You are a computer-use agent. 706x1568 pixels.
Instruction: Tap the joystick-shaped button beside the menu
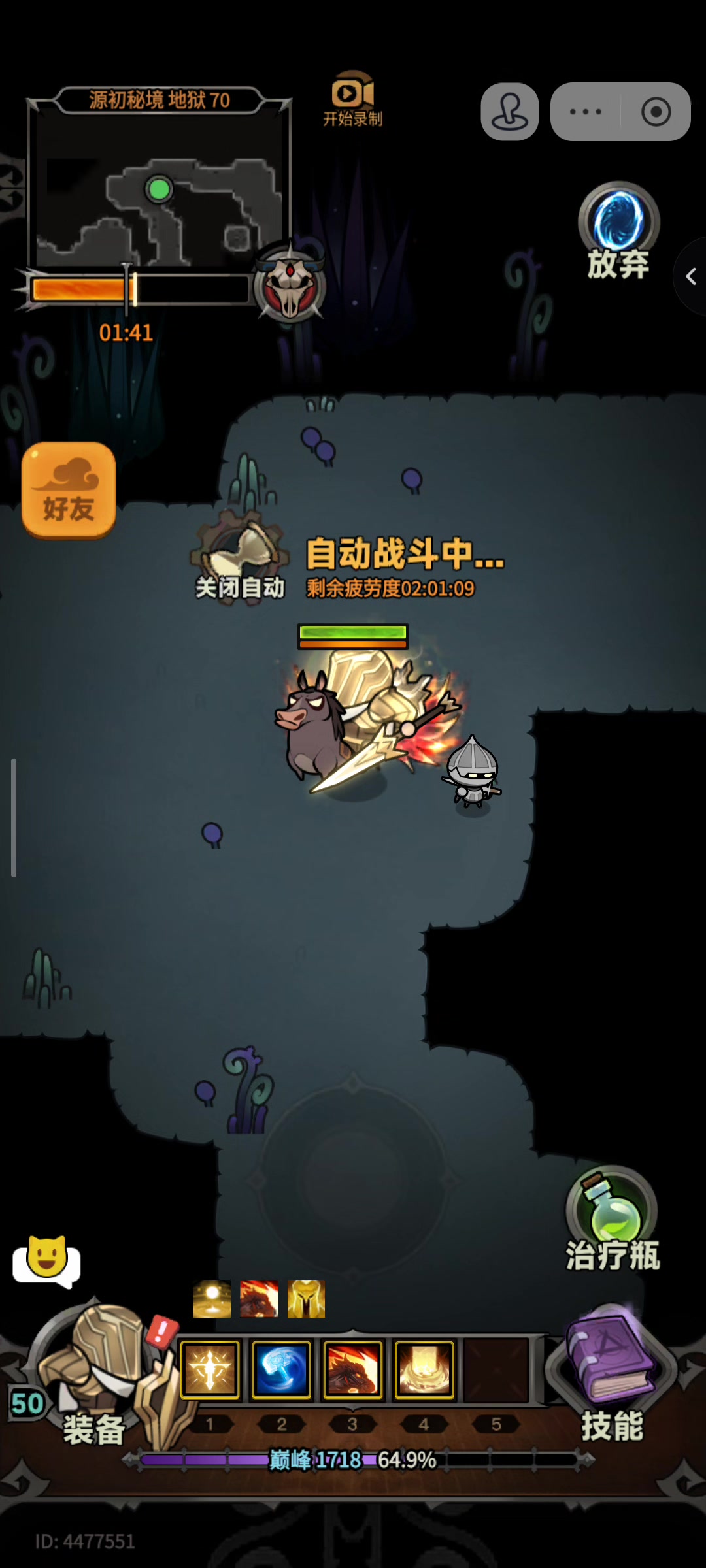pos(510,112)
